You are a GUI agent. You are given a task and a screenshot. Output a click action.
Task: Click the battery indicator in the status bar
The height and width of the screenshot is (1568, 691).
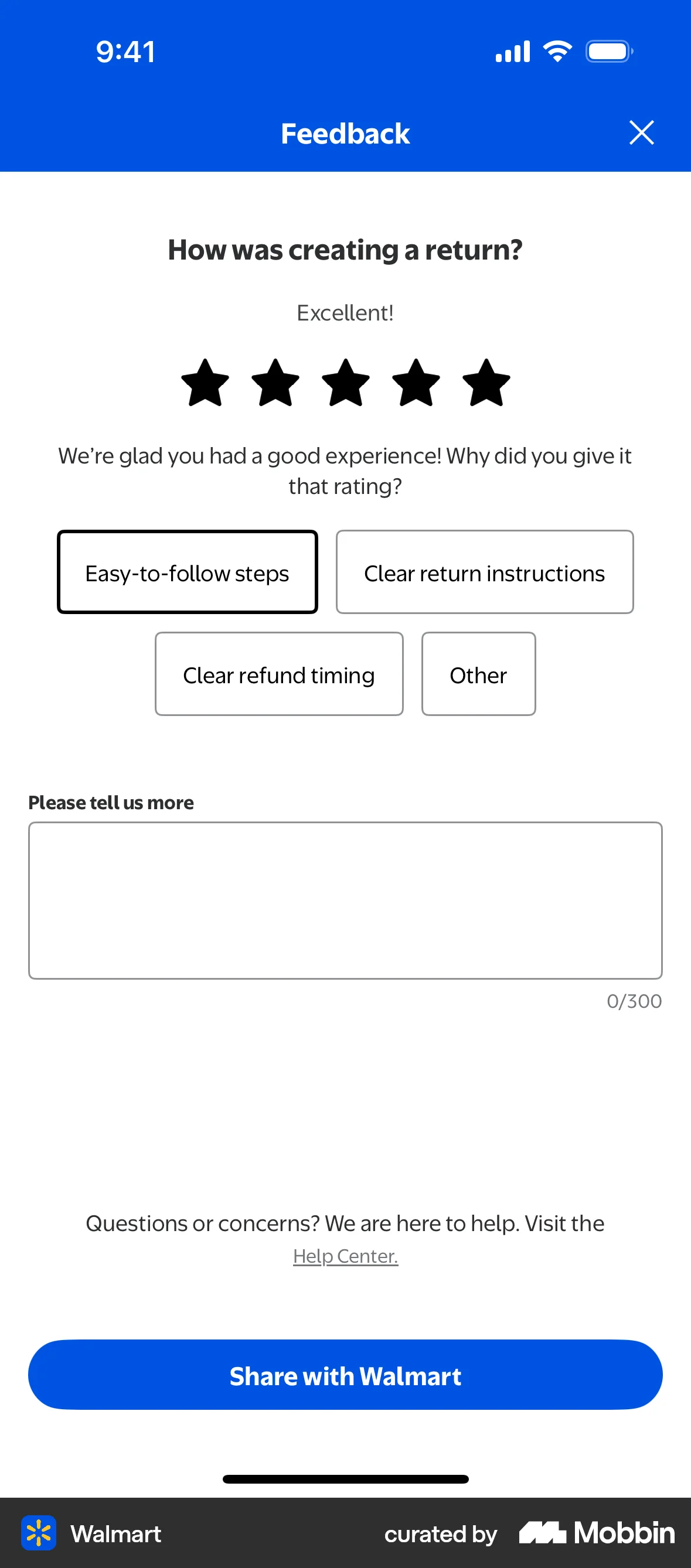(x=607, y=51)
